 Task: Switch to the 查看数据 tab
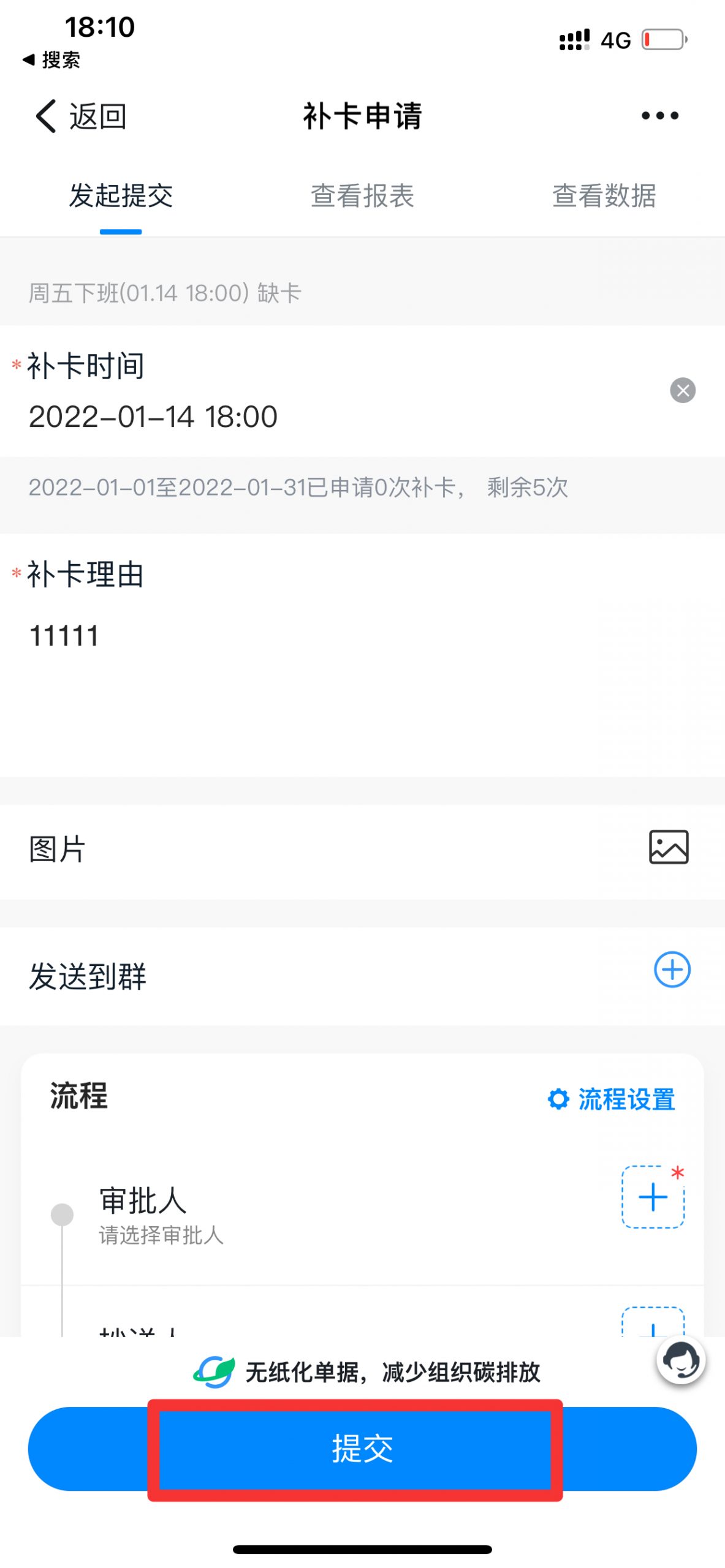tap(604, 196)
